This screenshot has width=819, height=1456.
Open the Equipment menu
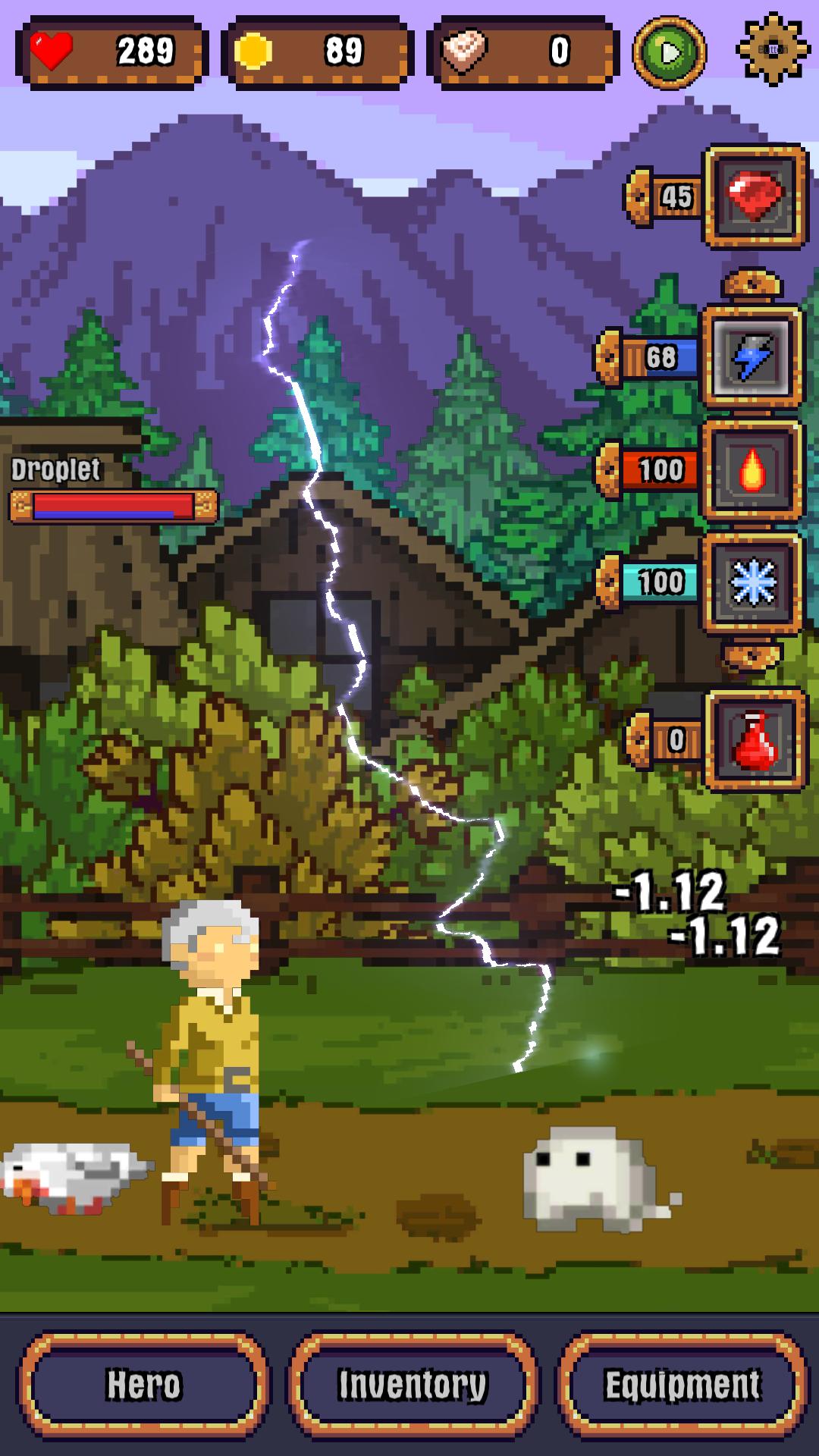pos(682,1385)
